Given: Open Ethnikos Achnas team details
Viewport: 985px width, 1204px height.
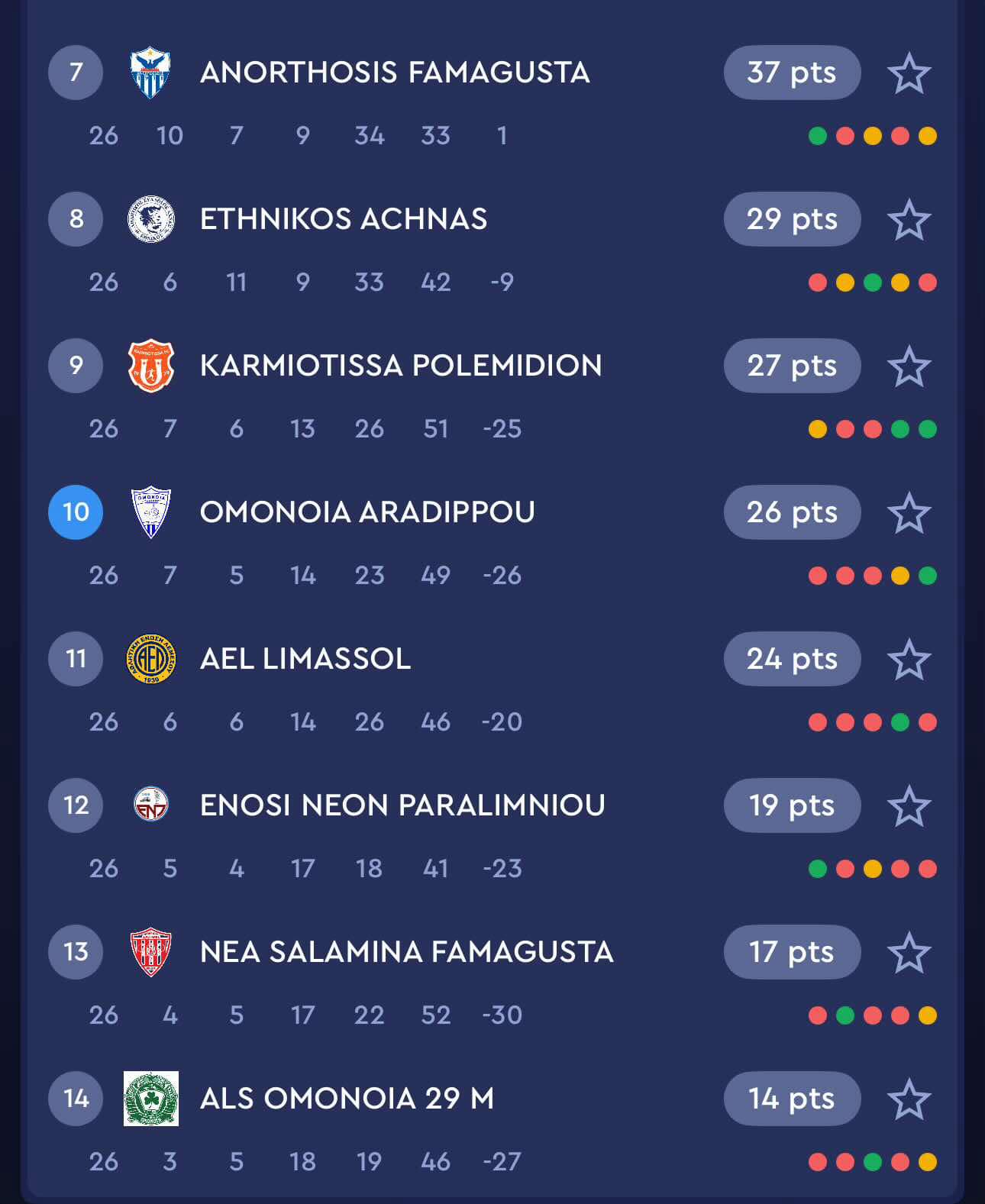Looking at the screenshot, I should point(343,219).
